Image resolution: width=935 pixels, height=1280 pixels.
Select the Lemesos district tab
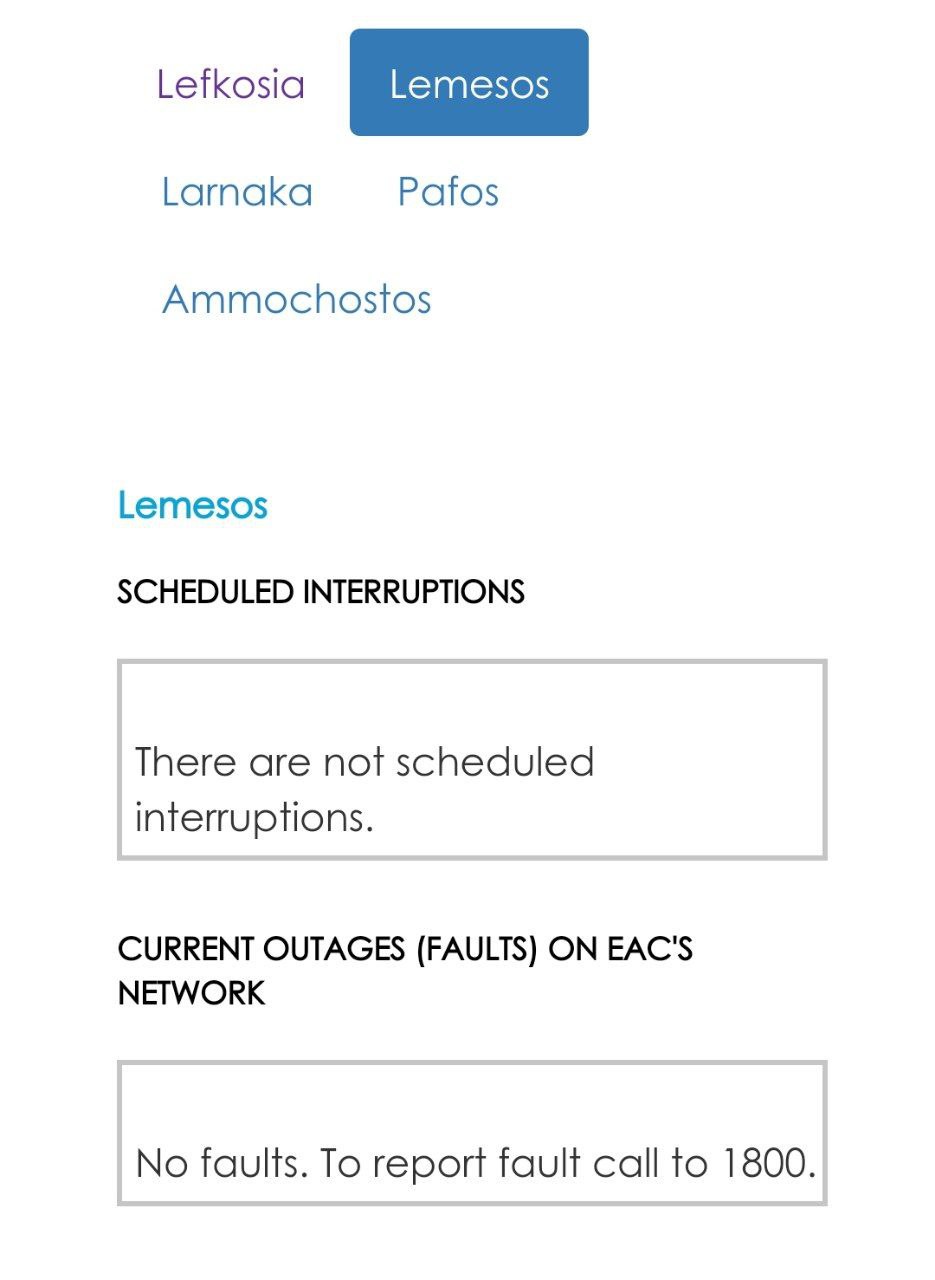(469, 83)
